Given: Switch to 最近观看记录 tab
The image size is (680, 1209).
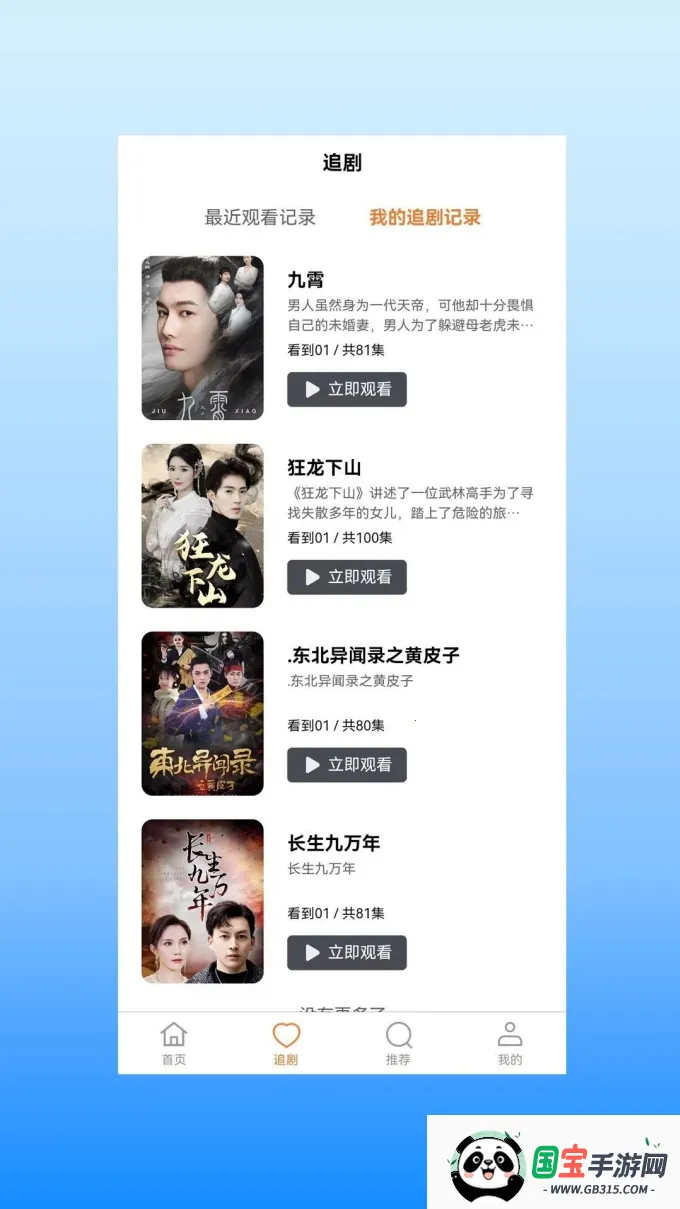Looking at the screenshot, I should [x=260, y=217].
